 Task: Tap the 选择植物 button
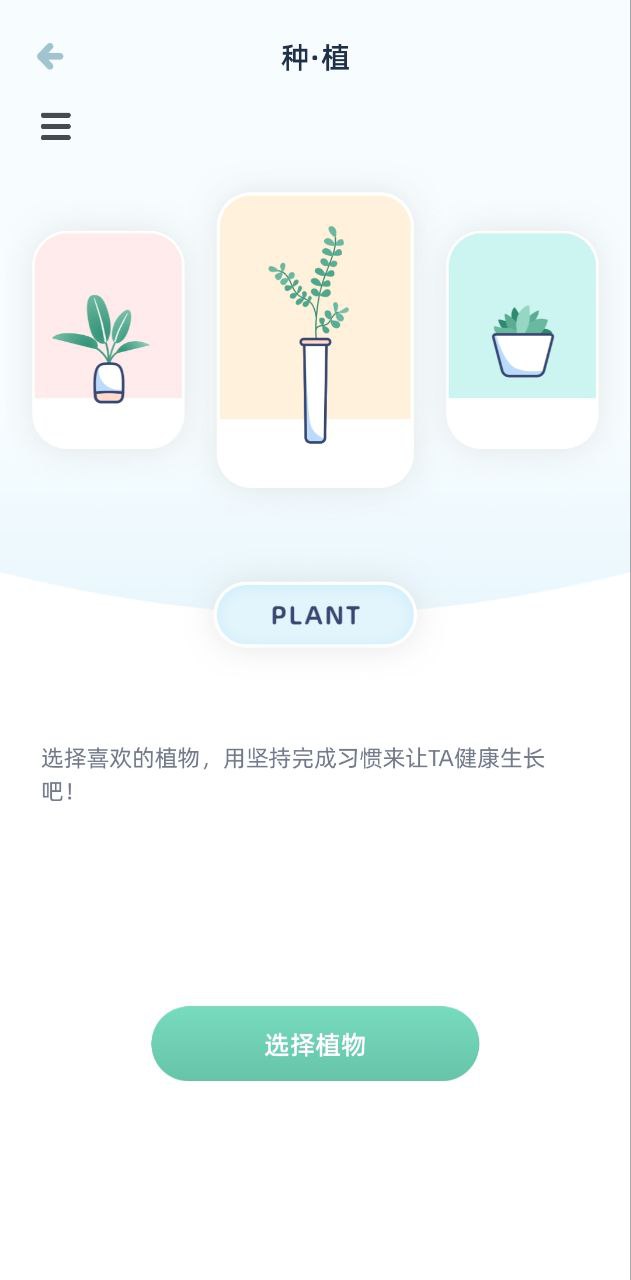315,1044
